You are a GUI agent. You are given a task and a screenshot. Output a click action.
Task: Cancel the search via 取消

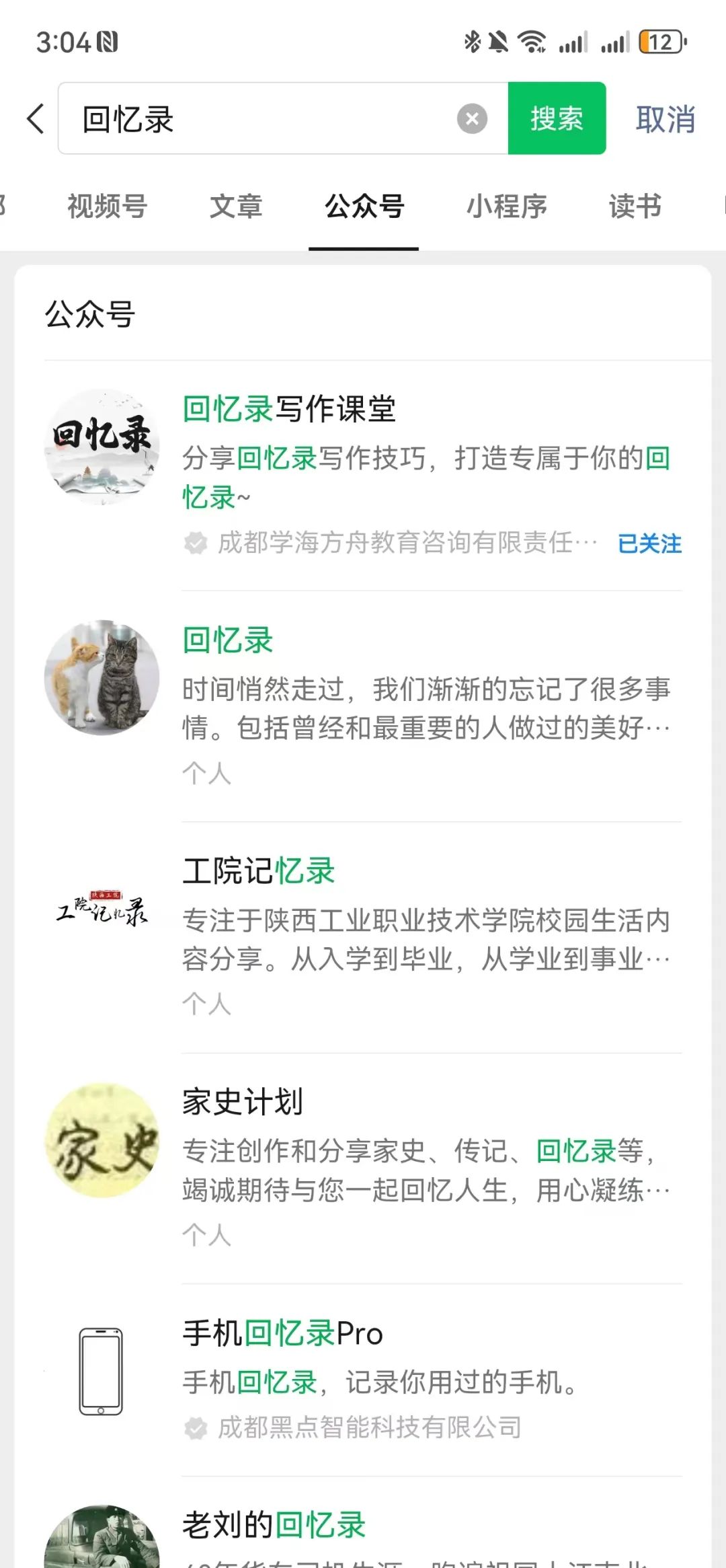(664, 119)
